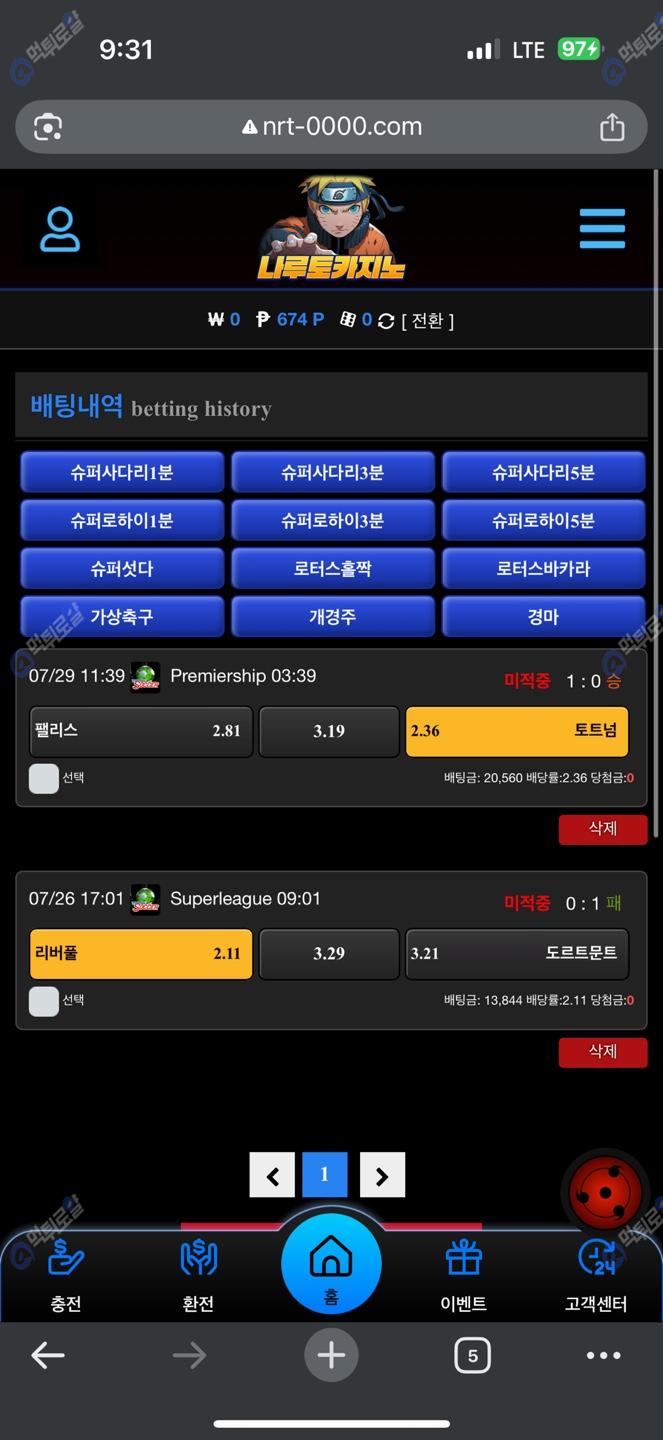The height and width of the screenshot is (1440, 663).
Task: Open the user profile icon
Action: 60,230
